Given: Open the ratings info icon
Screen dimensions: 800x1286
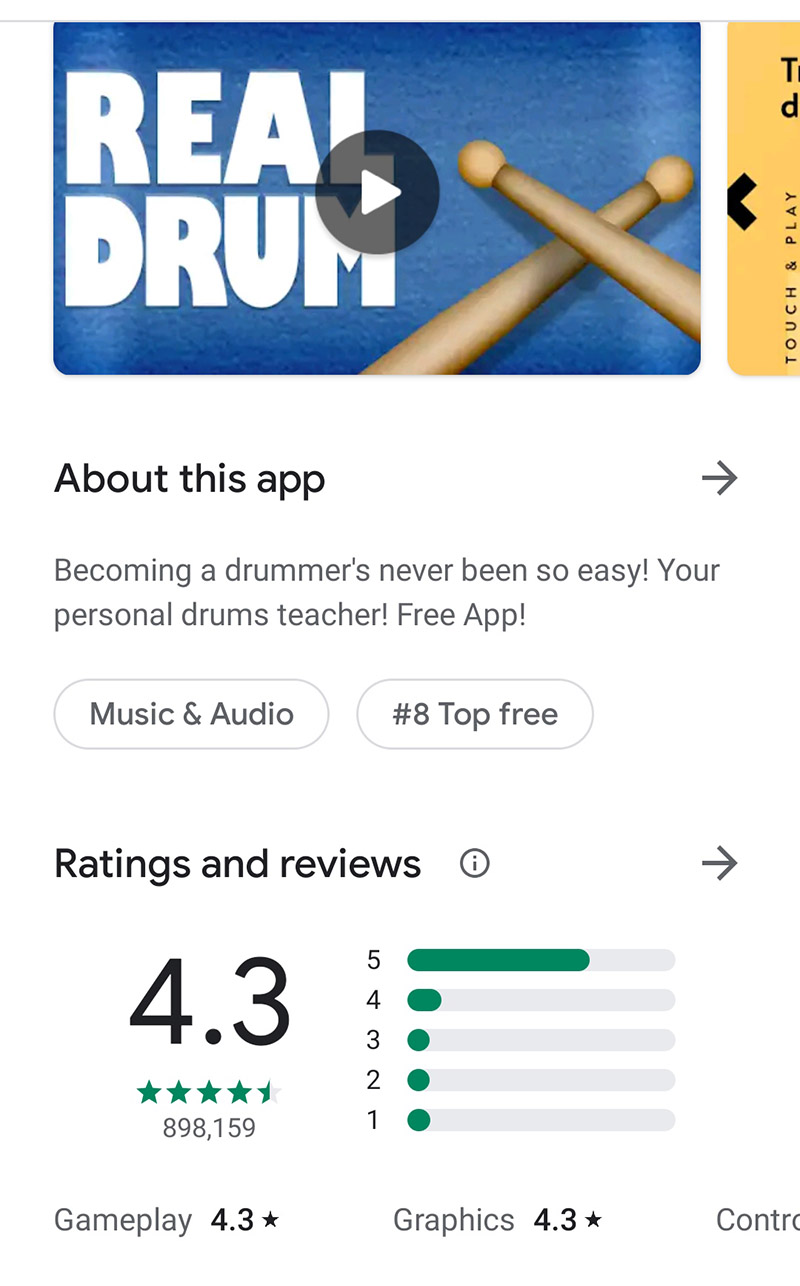Looking at the screenshot, I should [x=474, y=863].
